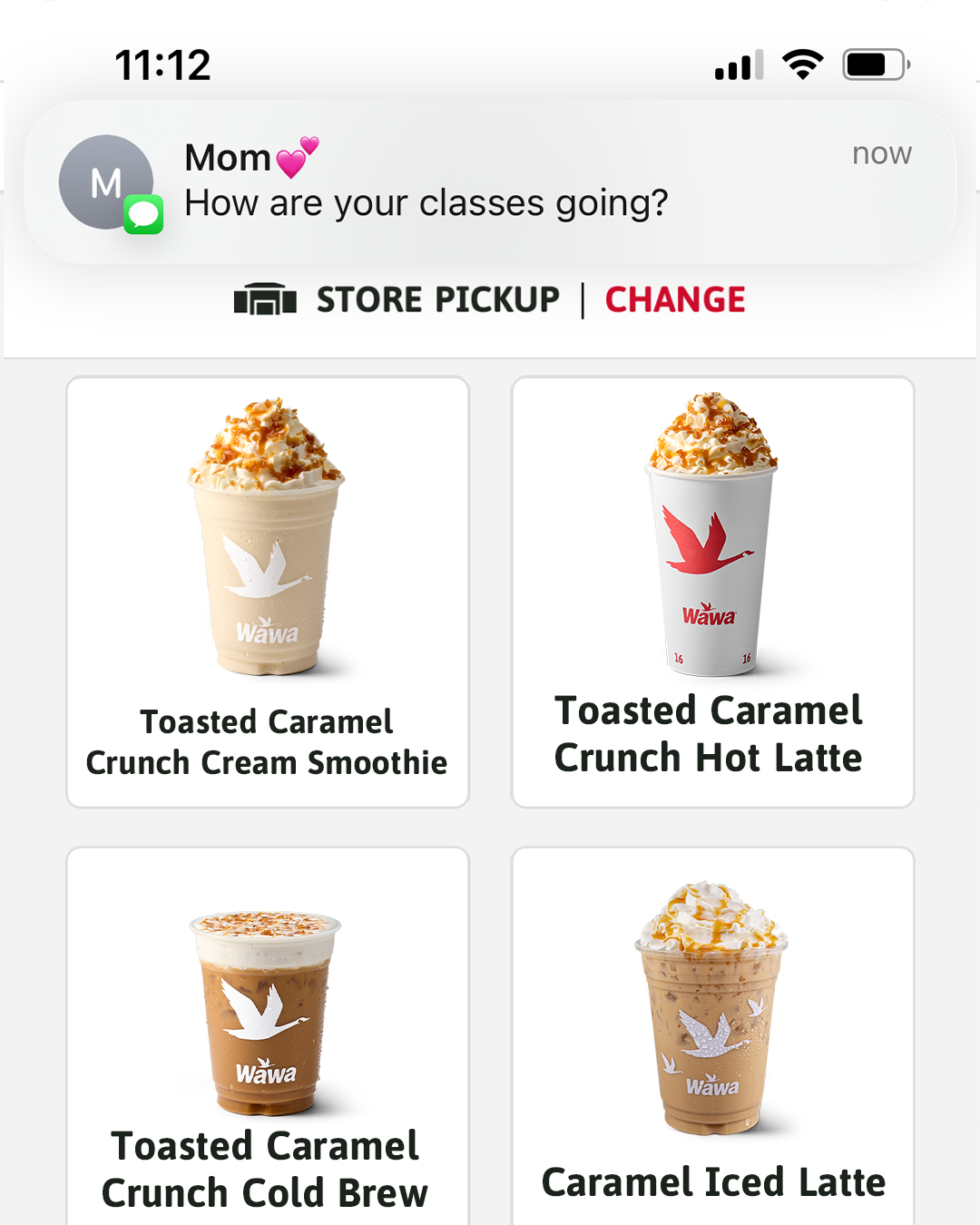Choose the Caramel Iced Latte card
Viewport: 980px width, 1225px height.
(x=712, y=1034)
